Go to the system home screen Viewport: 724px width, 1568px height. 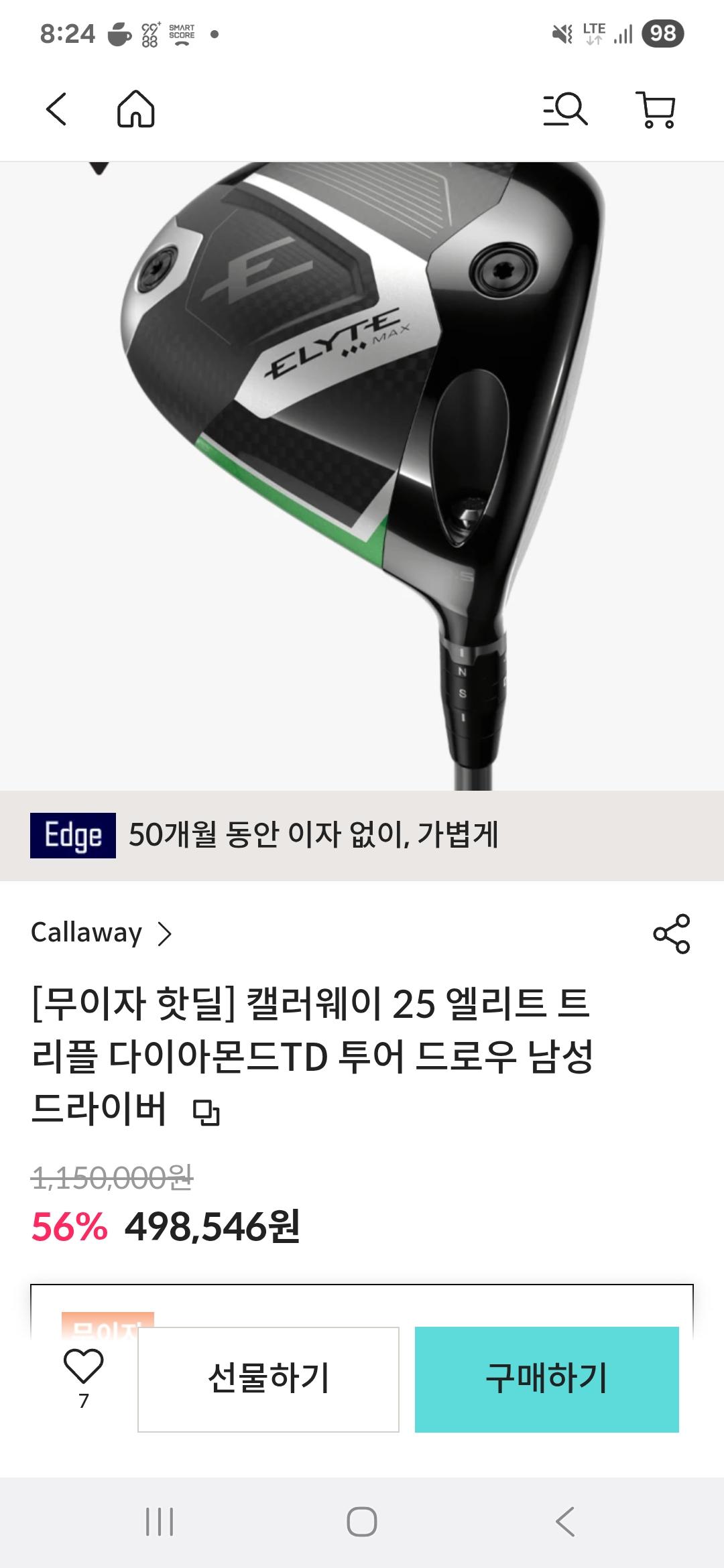[x=362, y=1522]
